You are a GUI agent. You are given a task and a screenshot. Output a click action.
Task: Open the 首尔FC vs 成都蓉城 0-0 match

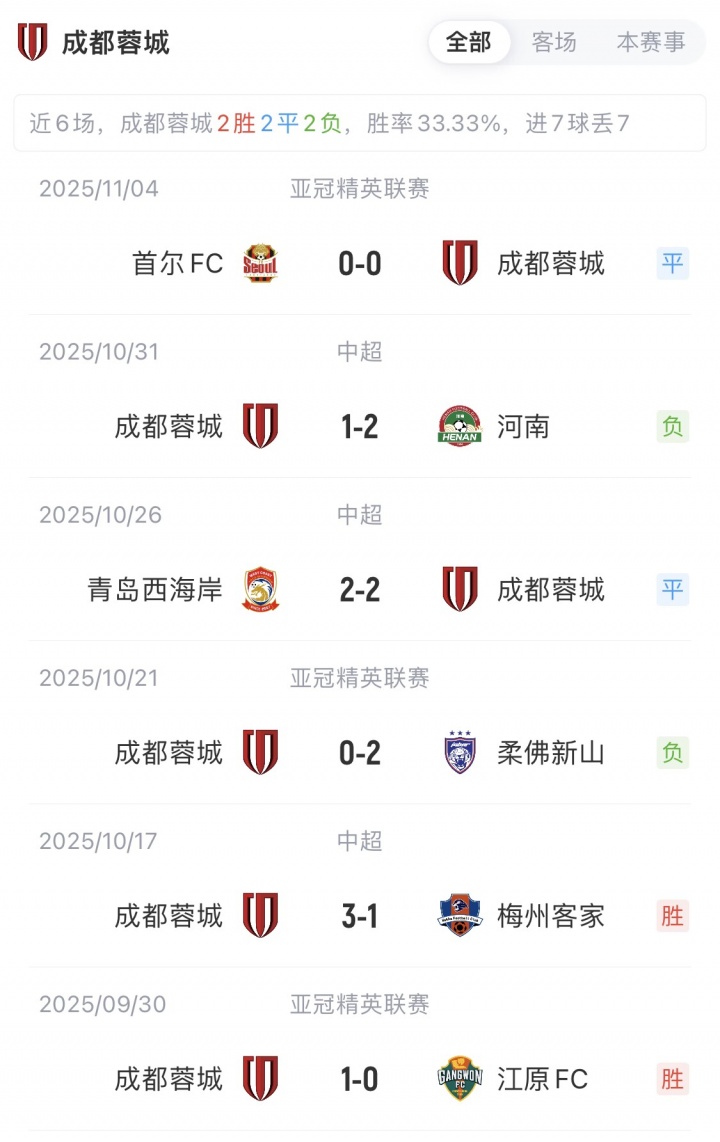click(360, 264)
